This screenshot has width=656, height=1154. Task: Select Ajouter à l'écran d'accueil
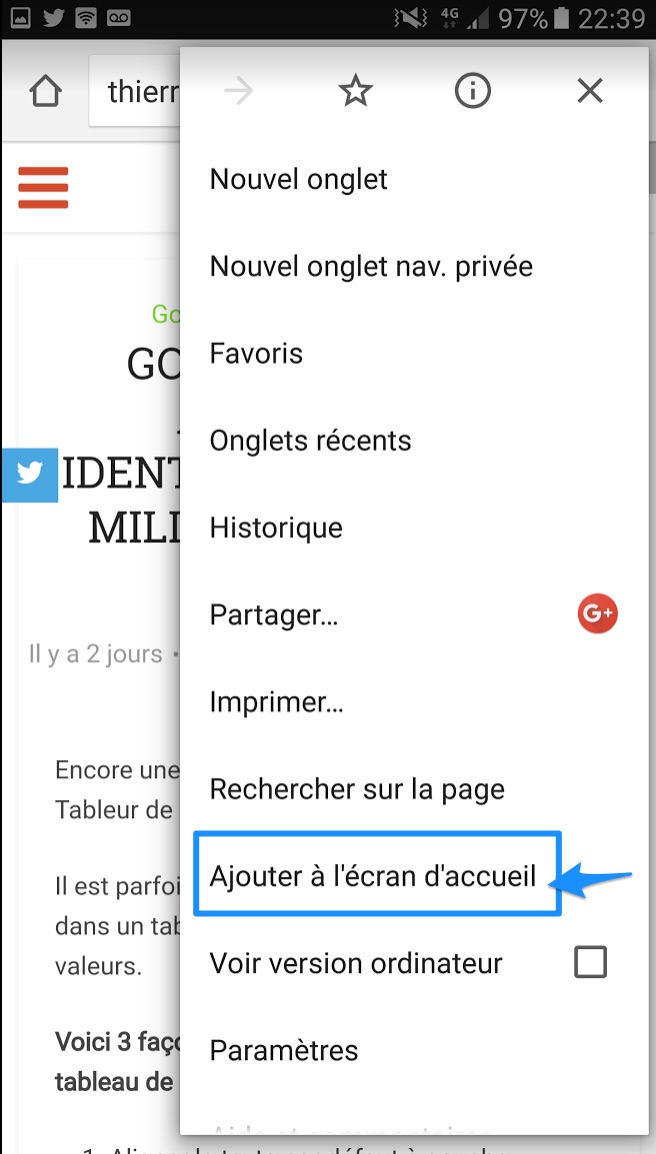373,876
